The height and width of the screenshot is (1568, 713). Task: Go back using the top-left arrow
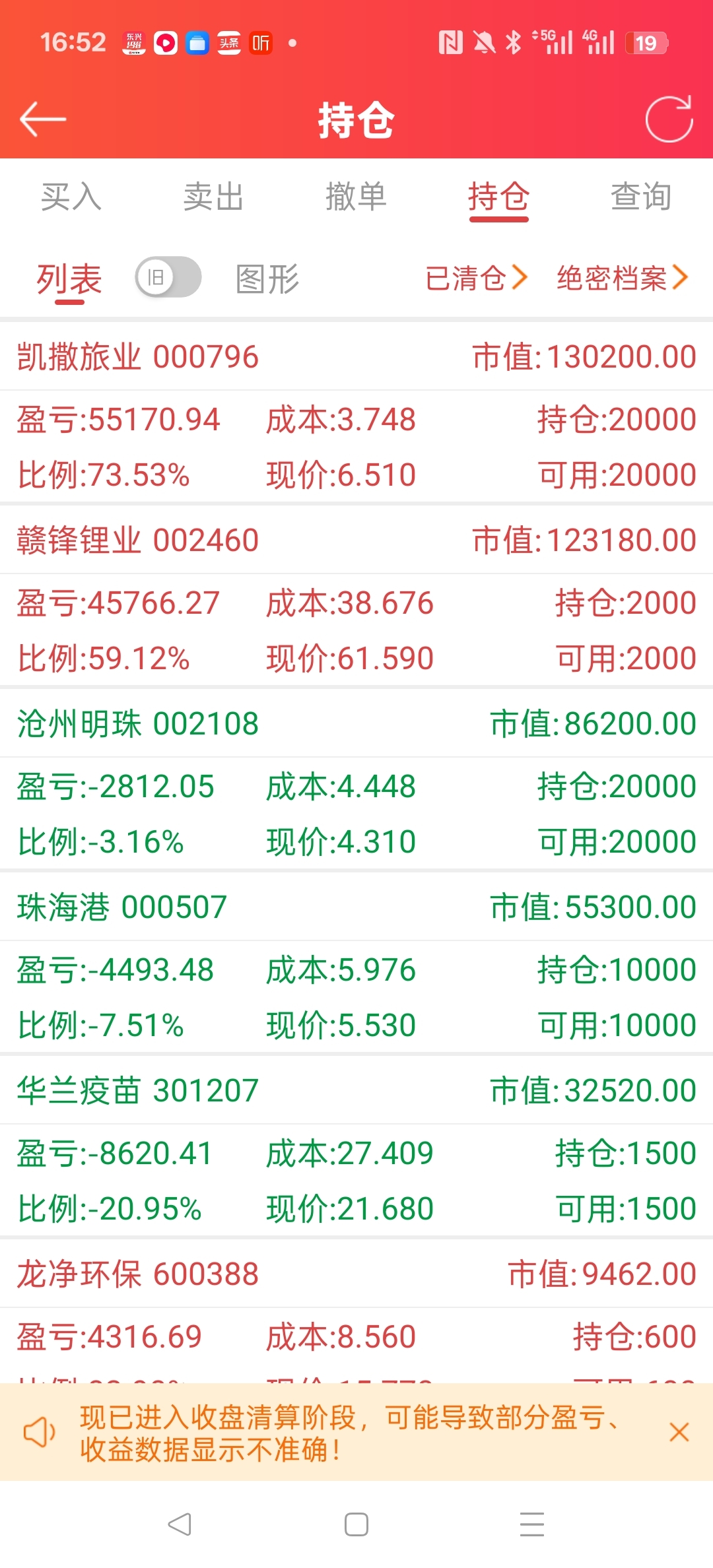(43, 119)
